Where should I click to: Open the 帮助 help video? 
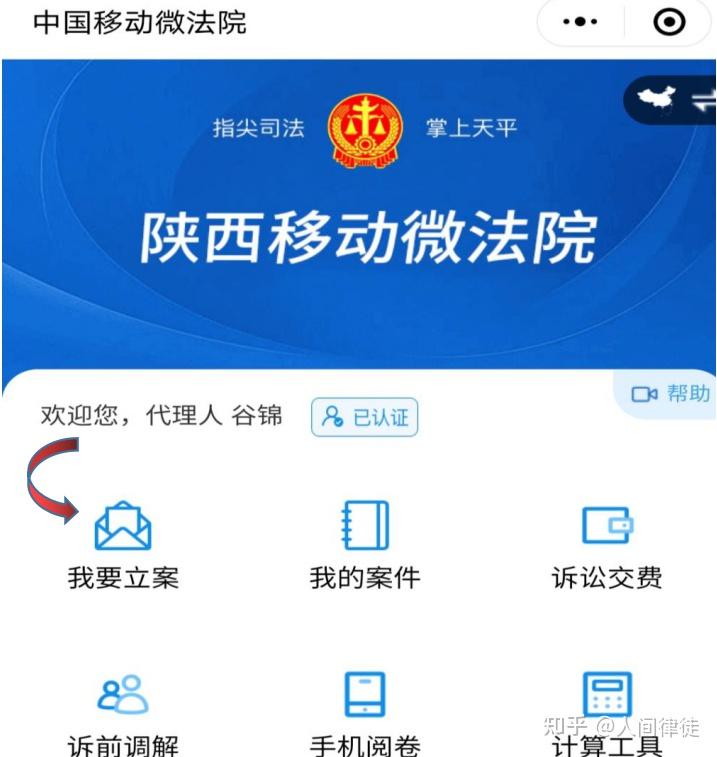click(x=670, y=394)
